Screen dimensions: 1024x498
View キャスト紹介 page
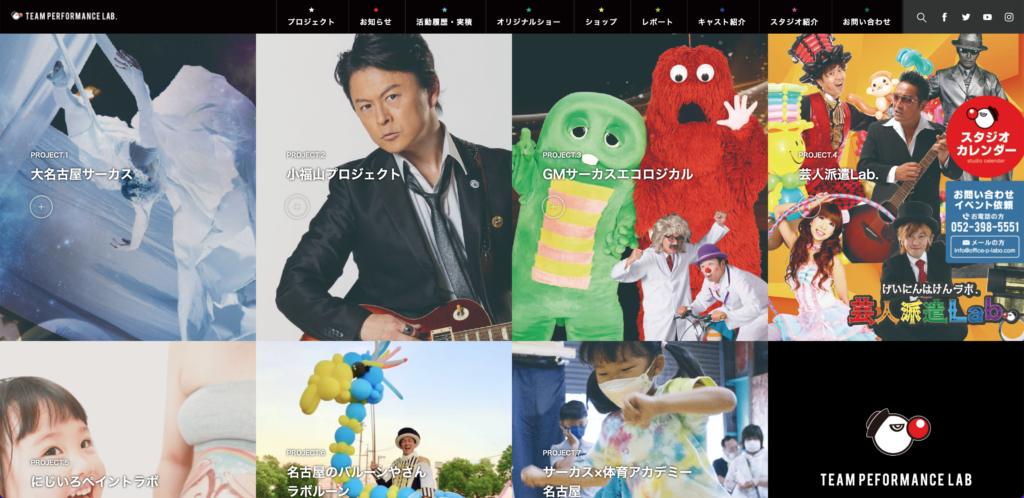click(x=722, y=18)
